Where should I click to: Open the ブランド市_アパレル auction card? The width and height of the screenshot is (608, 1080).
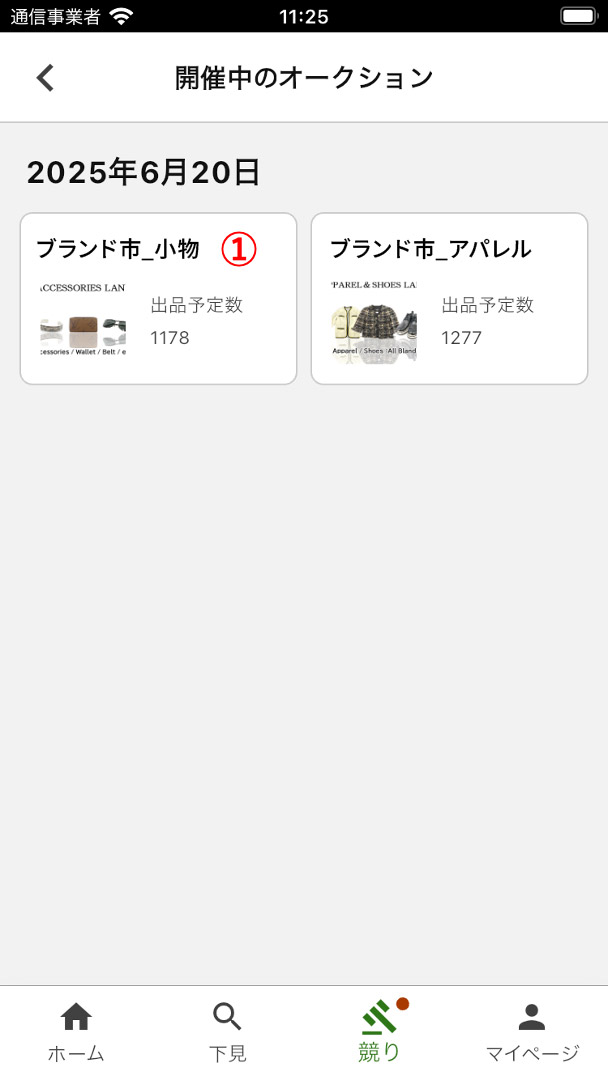tap(449, 298)
